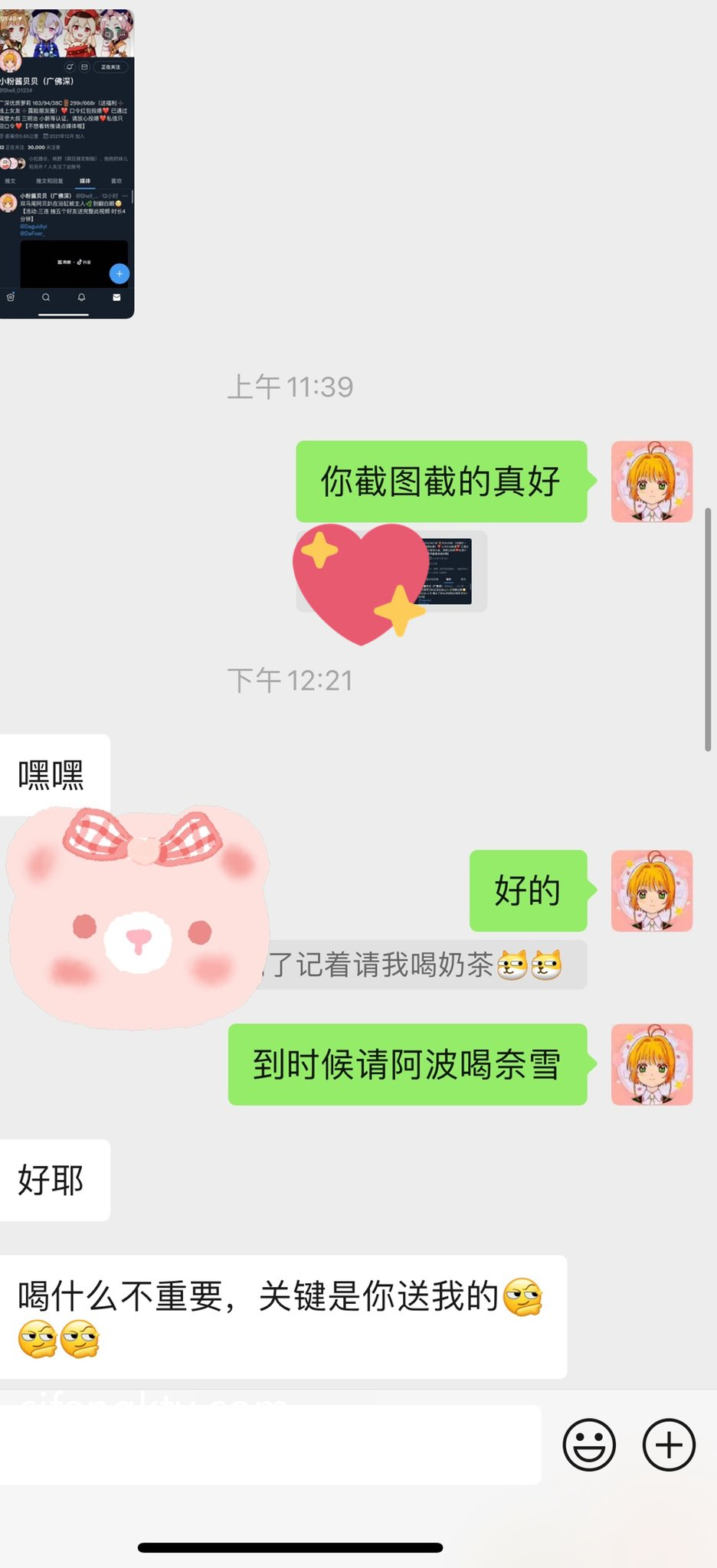This screenshot has height=1568, width=717.
Task: Open the plus attachments menu
Action: tap(669, 1445)
